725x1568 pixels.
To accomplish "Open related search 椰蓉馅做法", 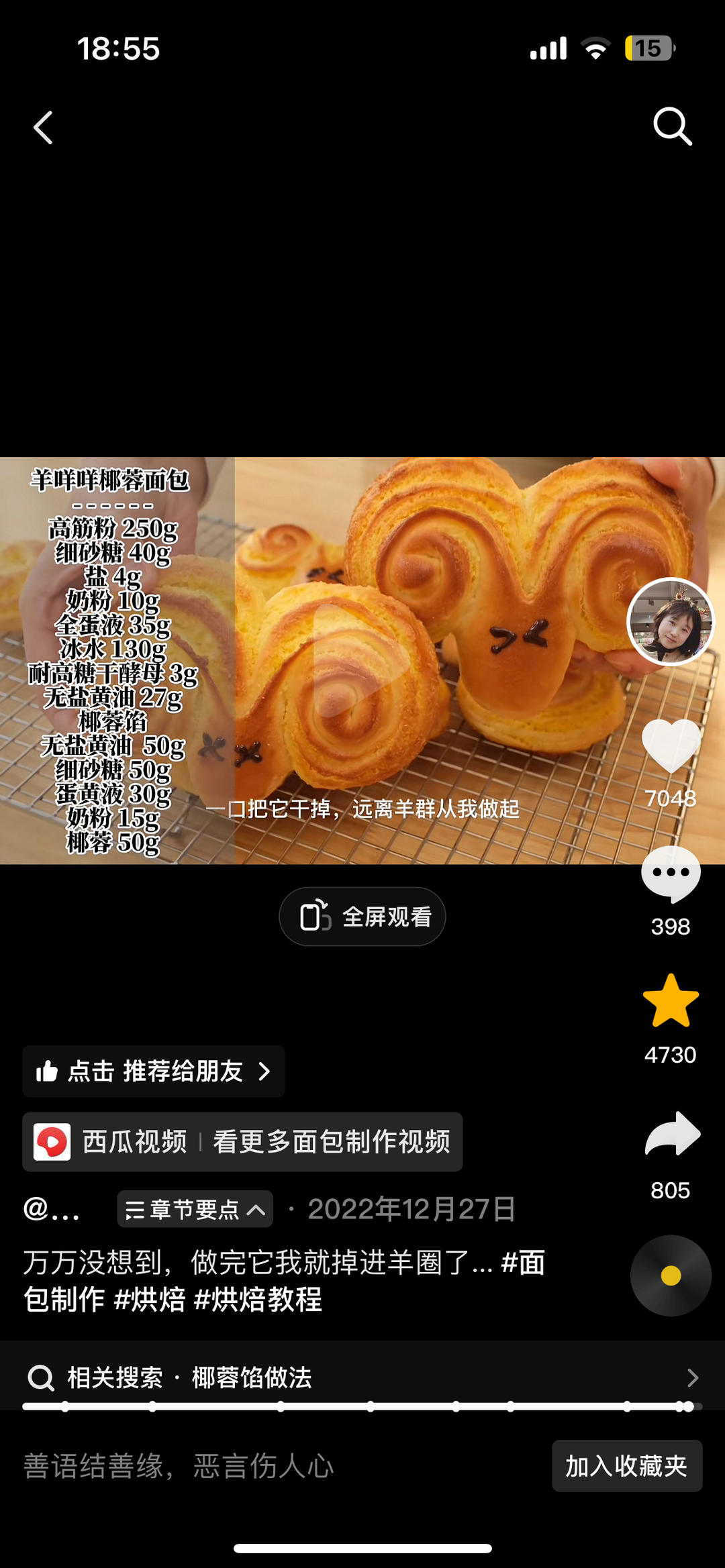I will (252, 1377).
